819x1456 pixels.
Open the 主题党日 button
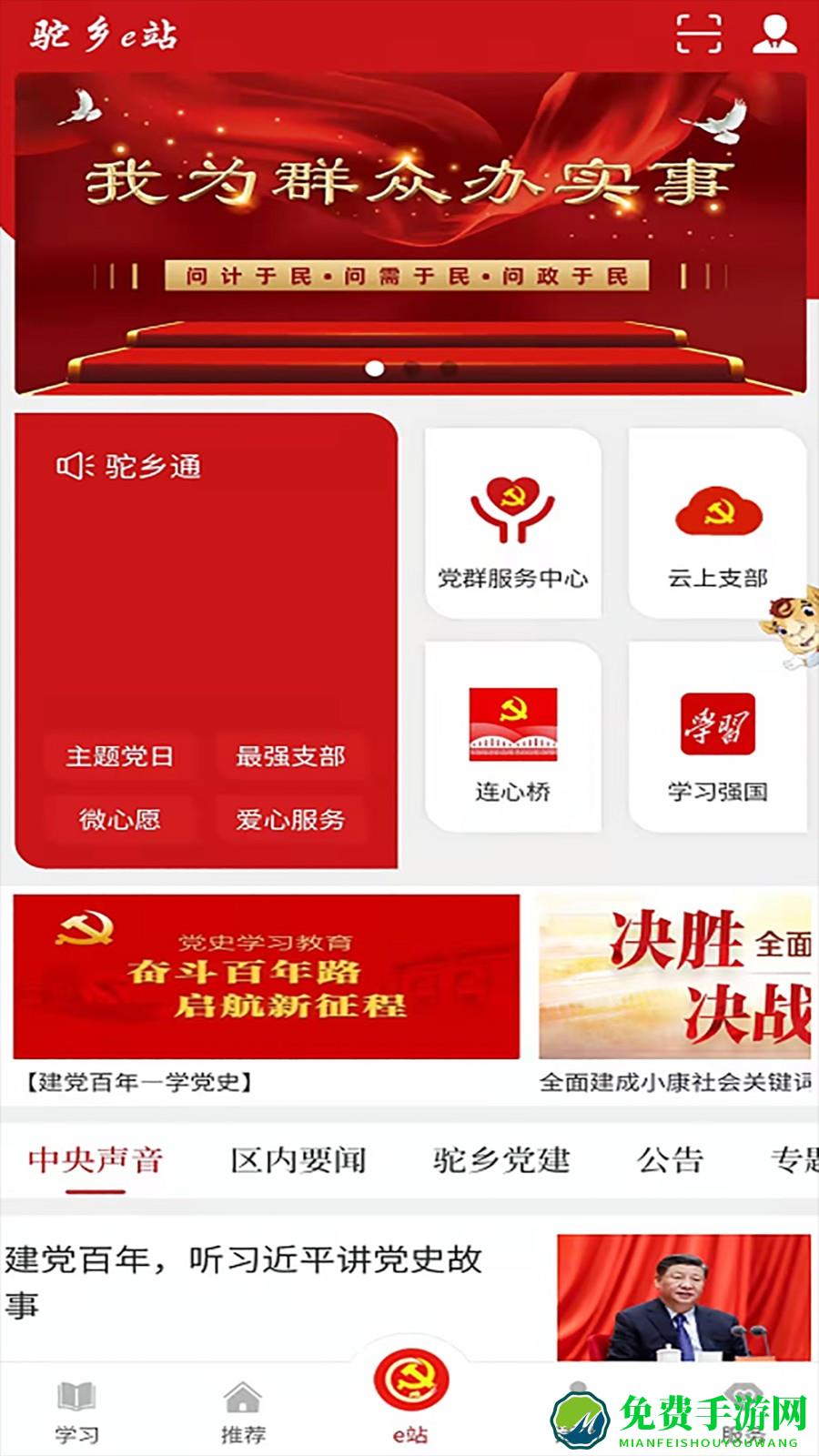[122, 754]
